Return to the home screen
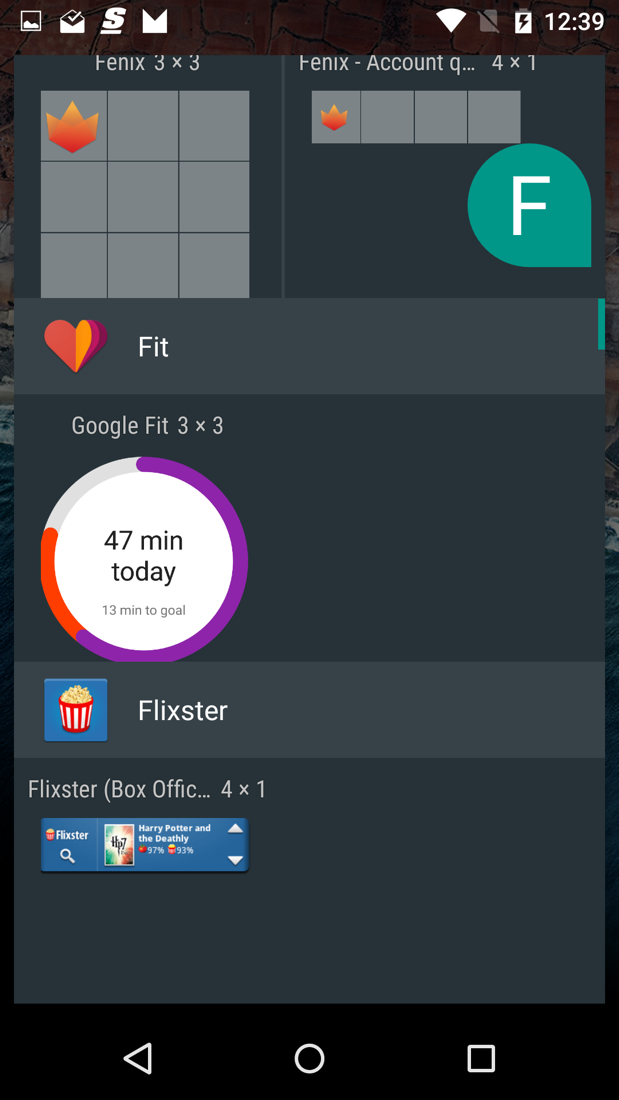 click(309, 1058)
